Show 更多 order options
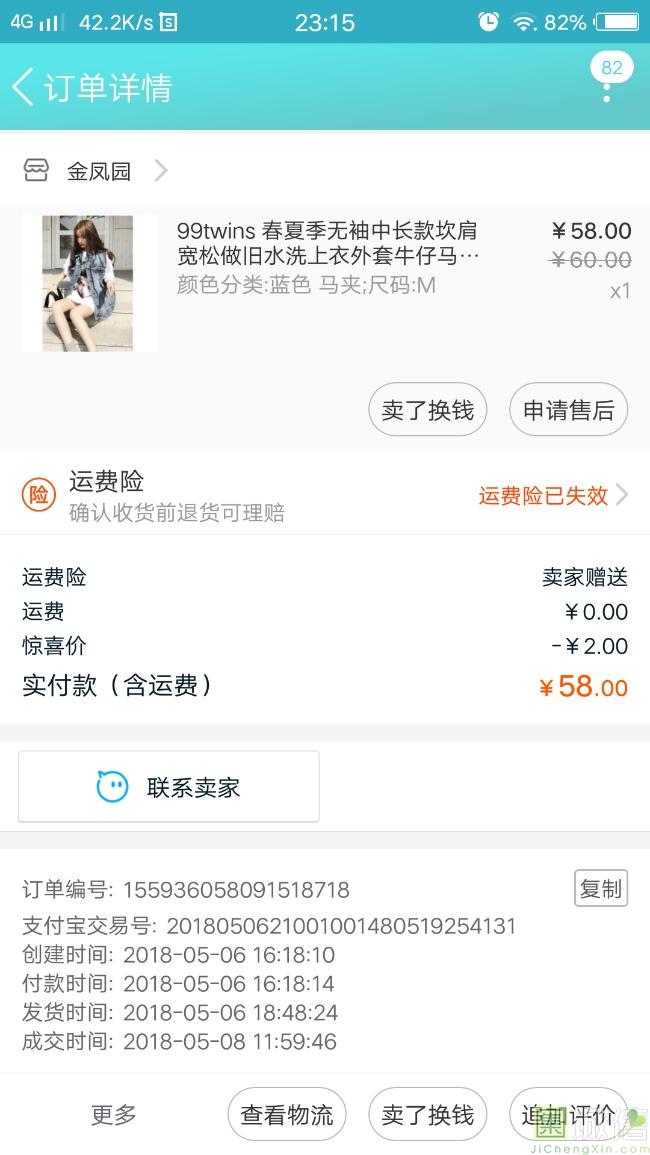The image size is (650, 1155). (113, 1114)
